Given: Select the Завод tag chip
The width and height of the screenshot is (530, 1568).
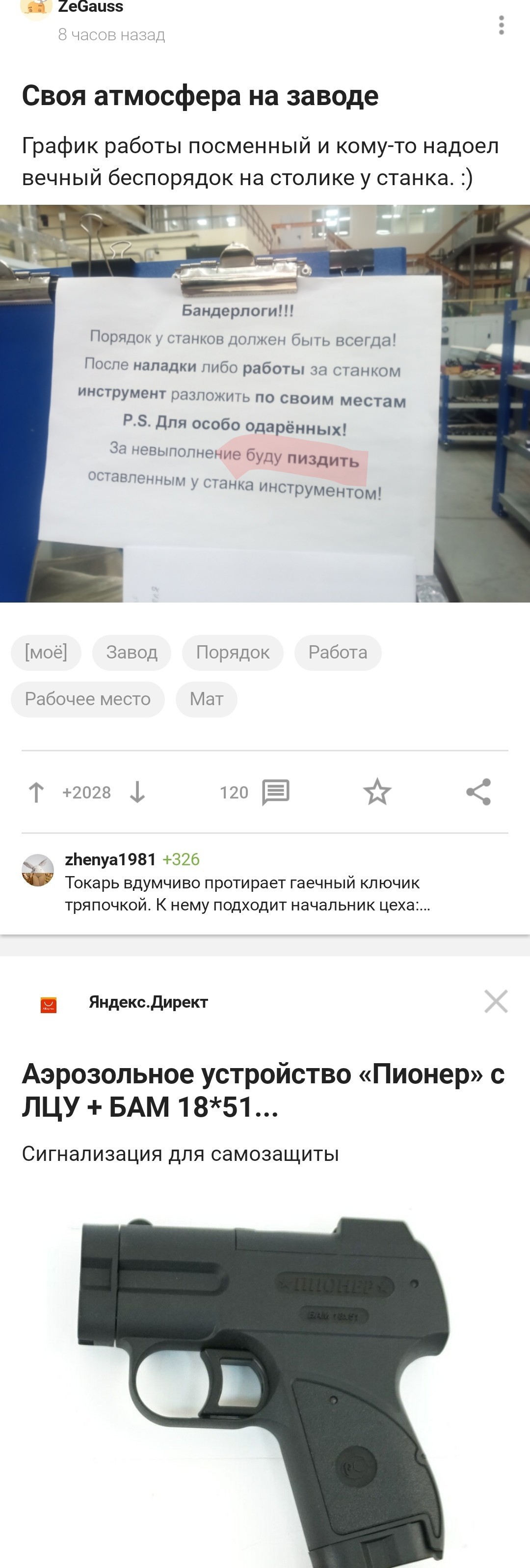Looking at the screenshot, I should (x=132, y=653).
